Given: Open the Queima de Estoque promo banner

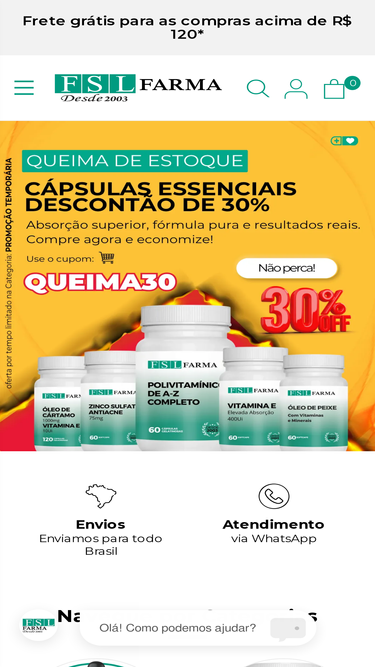Looking at the screenshot, I should coord(188,286).
